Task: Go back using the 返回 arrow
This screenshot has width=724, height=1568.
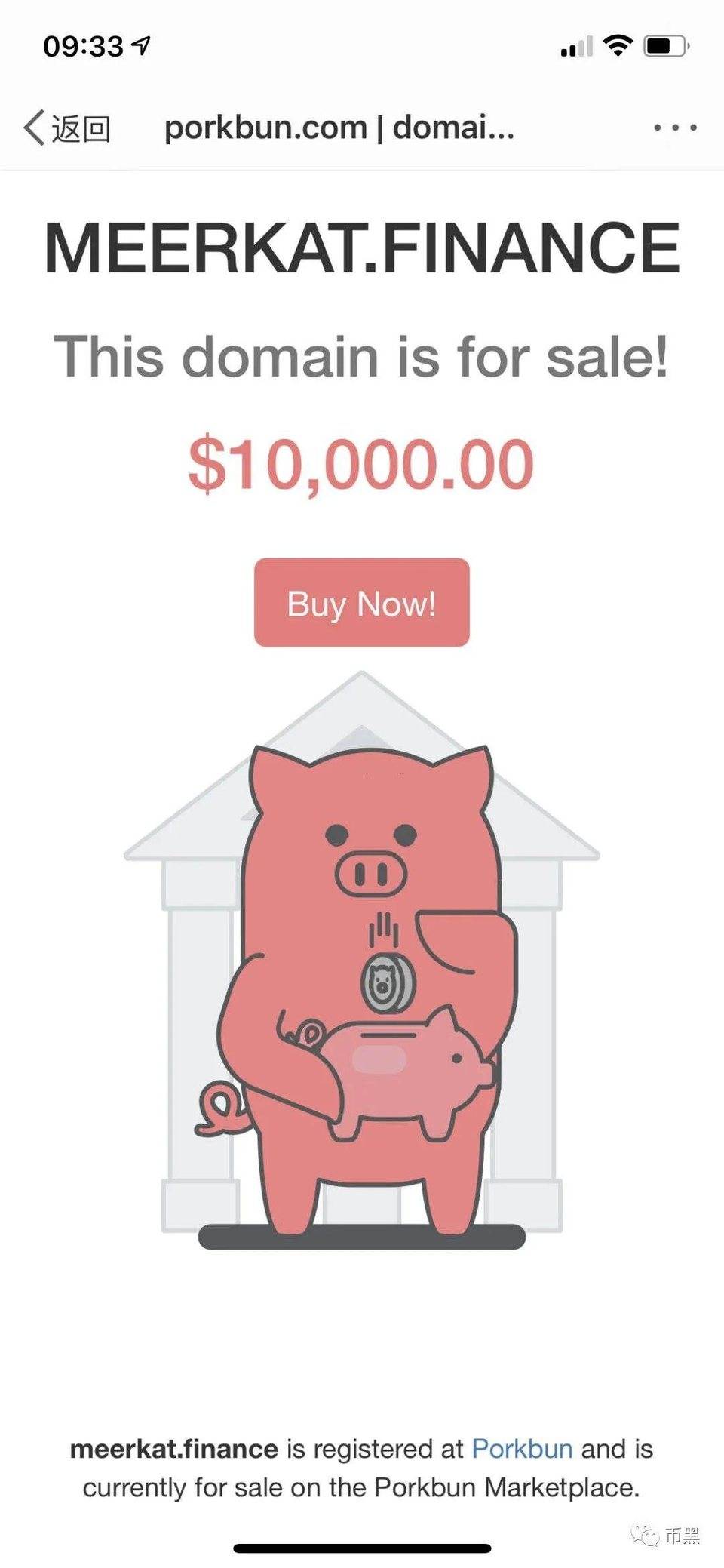Action: 66,128
